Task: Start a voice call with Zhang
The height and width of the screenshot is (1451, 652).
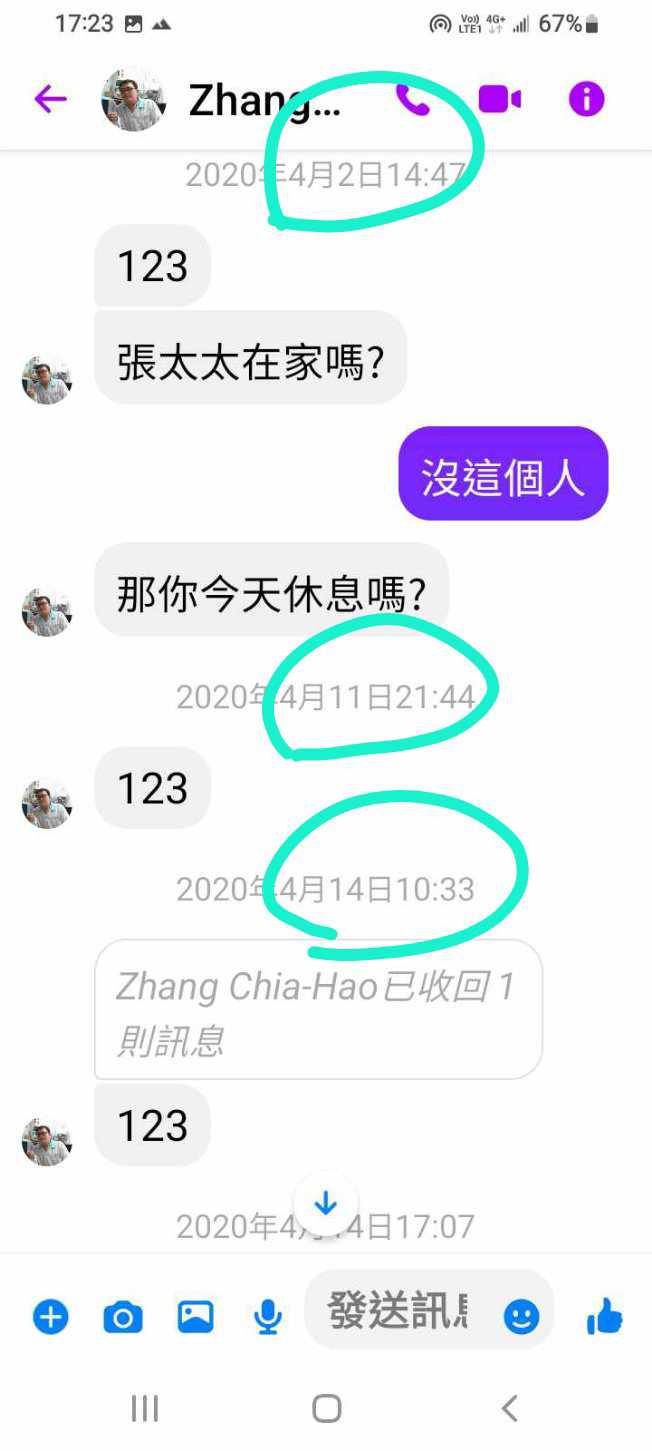Action: (x=412, y=99)
